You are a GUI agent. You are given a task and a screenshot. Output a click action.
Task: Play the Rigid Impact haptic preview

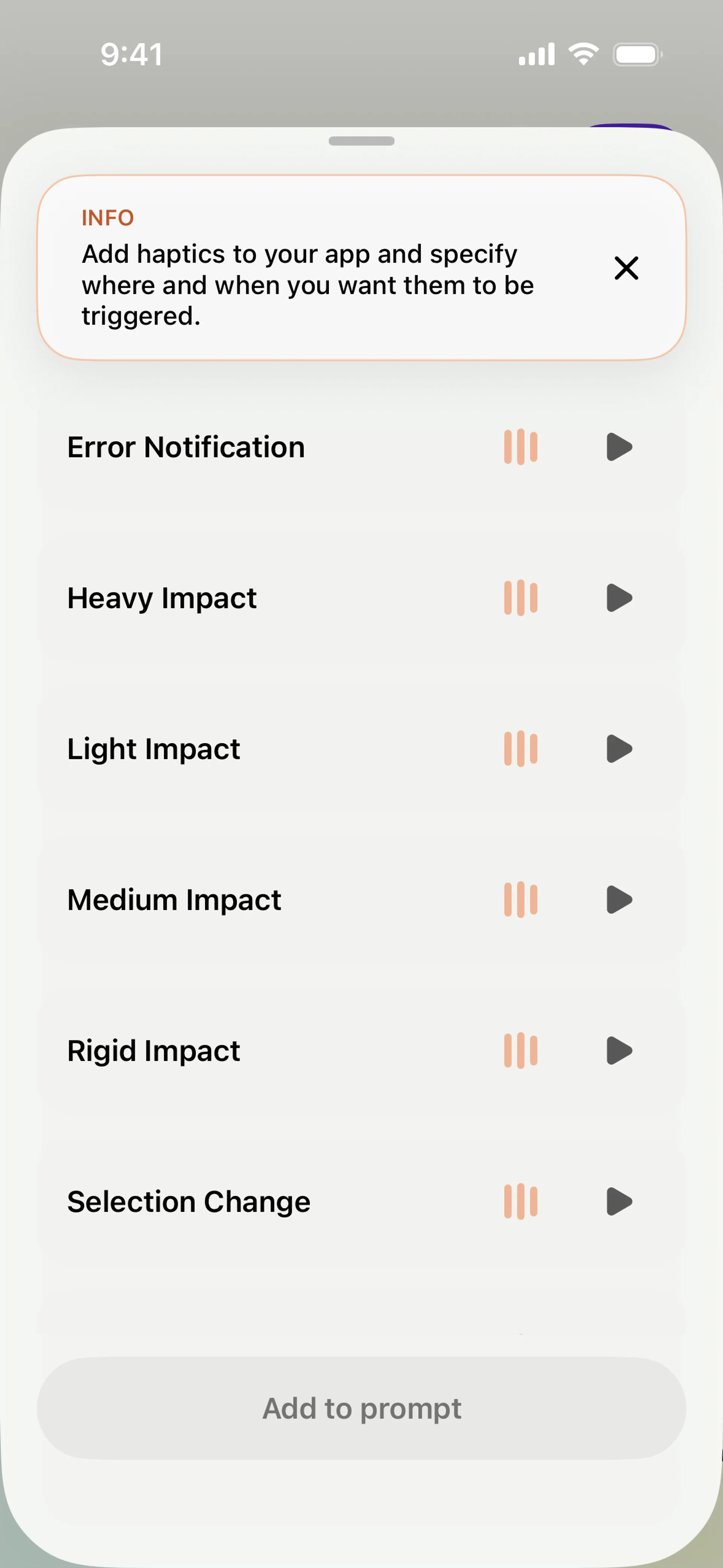[x=619, y=1051]
